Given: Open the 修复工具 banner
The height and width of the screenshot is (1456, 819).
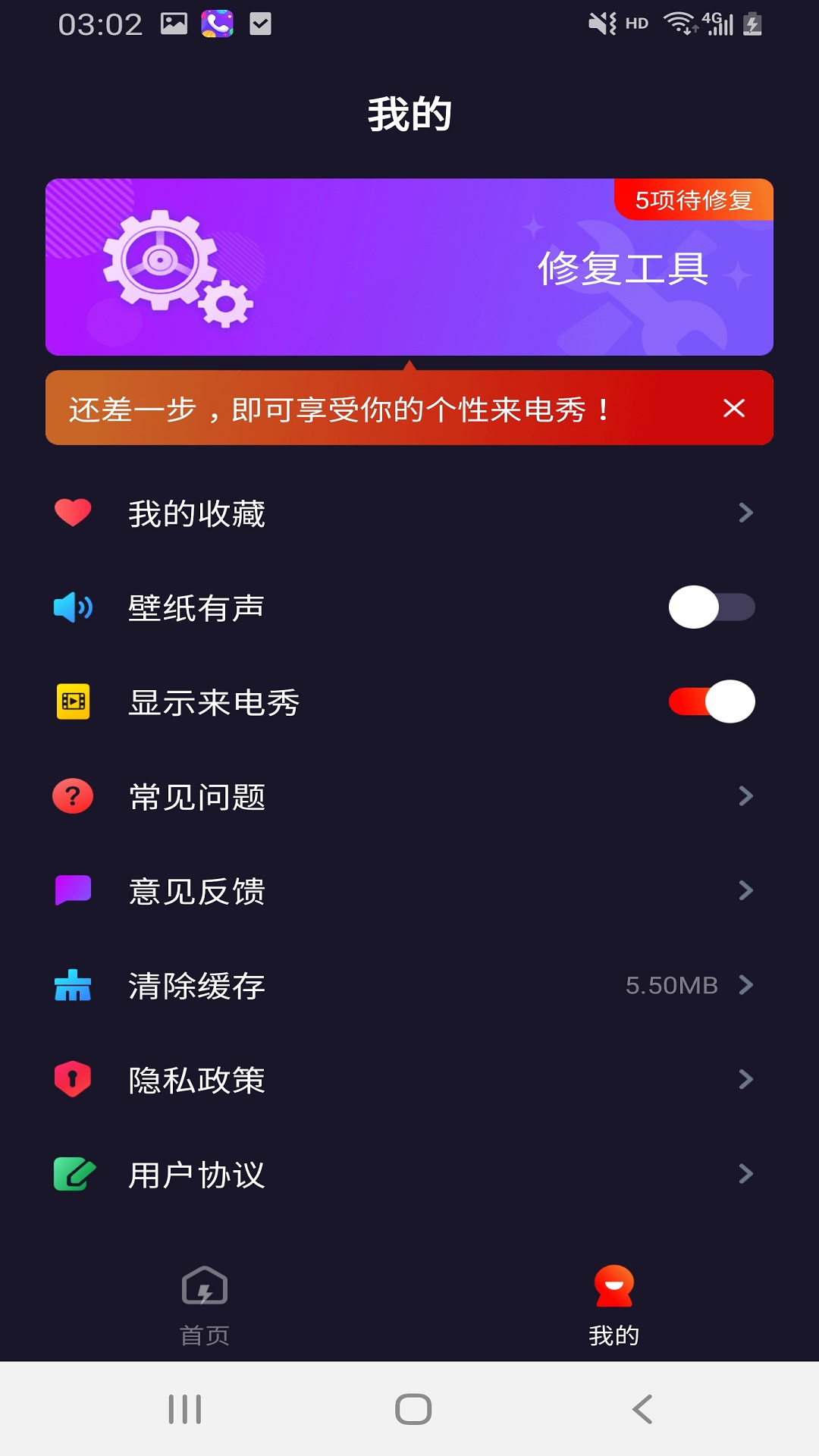Looking at the screenshot, I should coord(409,267).
